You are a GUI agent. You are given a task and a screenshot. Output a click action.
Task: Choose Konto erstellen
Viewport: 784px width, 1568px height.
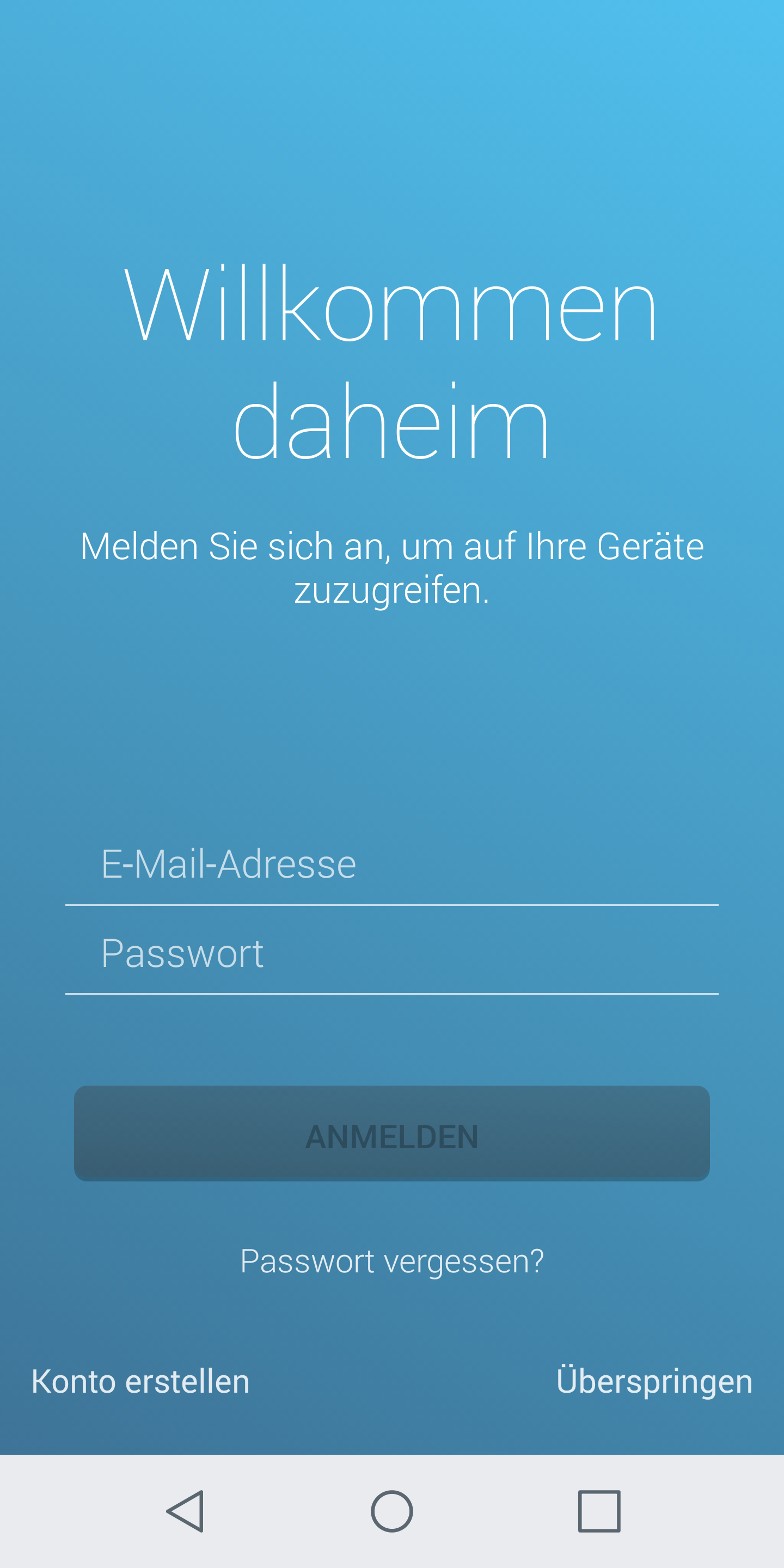[140, 1381]
